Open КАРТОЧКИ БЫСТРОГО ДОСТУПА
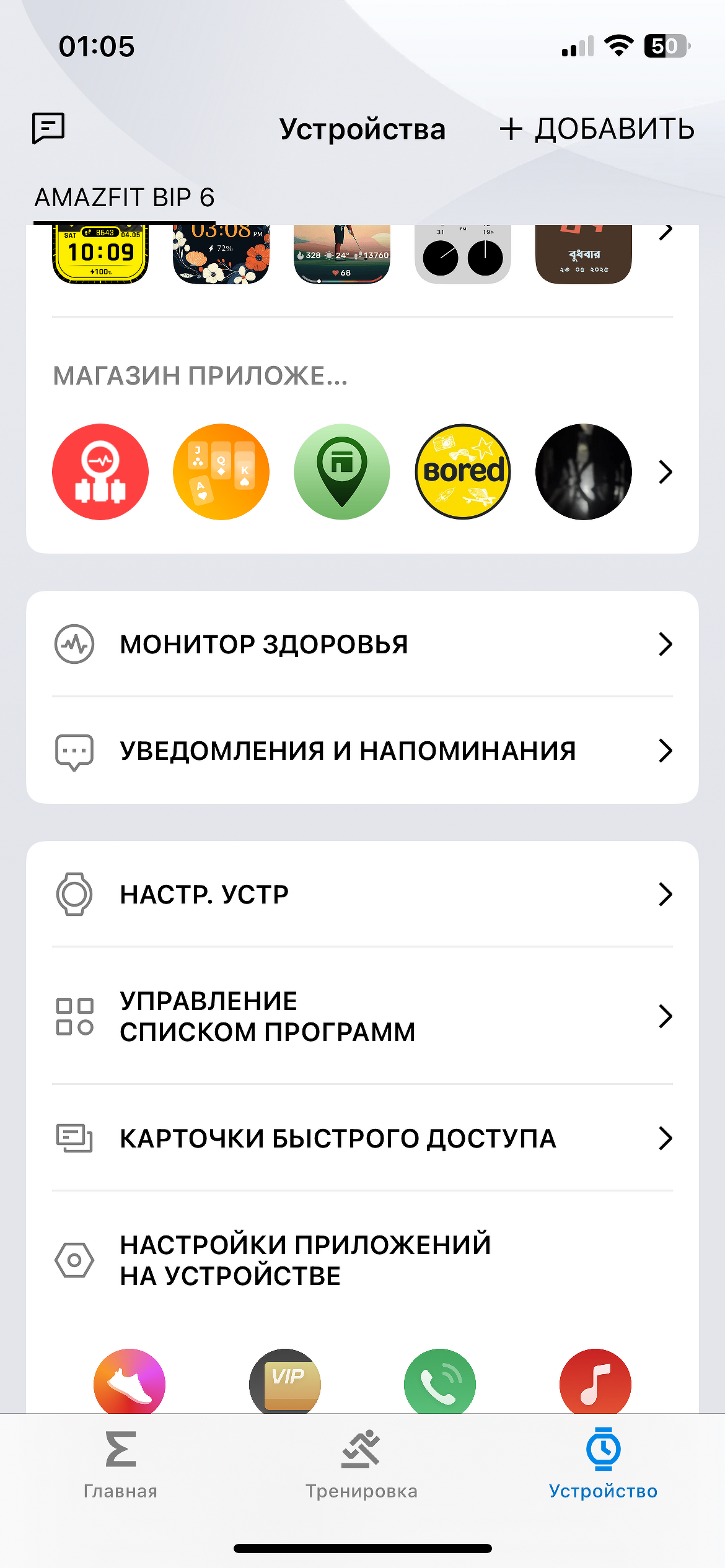Screen dimensions: 725x1568 (362, 1138)
